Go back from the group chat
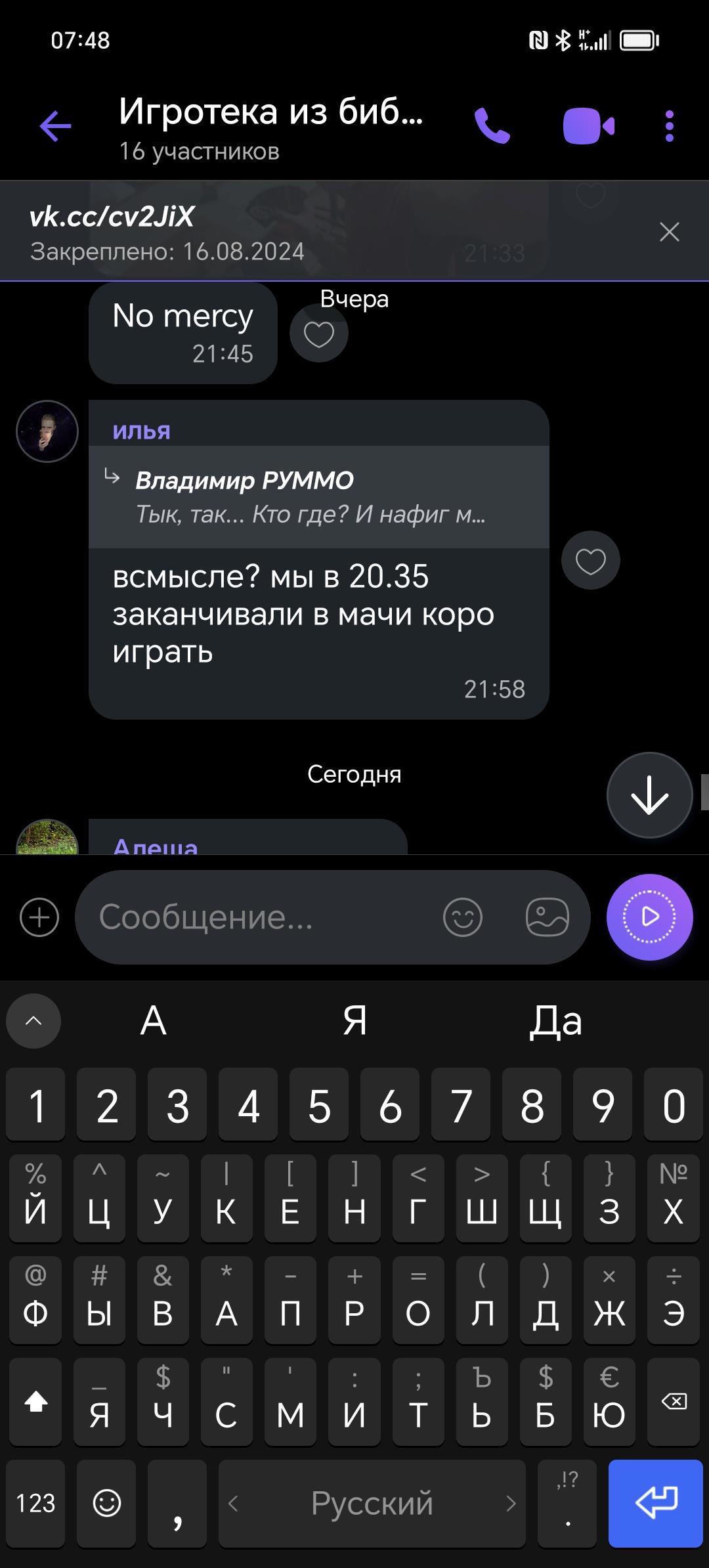Image resolution: width=709 pixels, height=1568 pixels. pyautogui.click(x=55, y=126)
